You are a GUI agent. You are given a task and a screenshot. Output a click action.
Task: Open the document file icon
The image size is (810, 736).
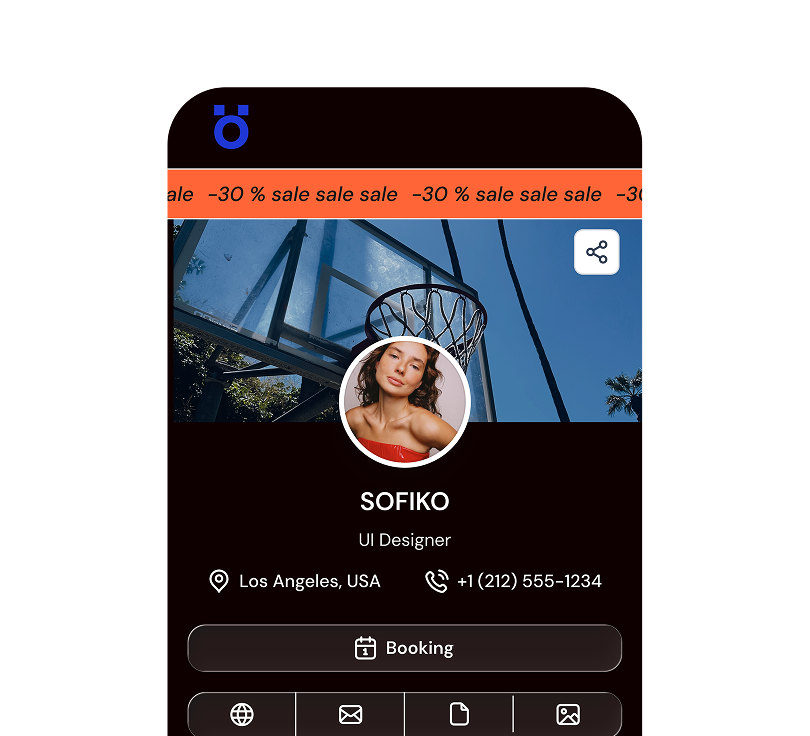click(x=459, y=714)
